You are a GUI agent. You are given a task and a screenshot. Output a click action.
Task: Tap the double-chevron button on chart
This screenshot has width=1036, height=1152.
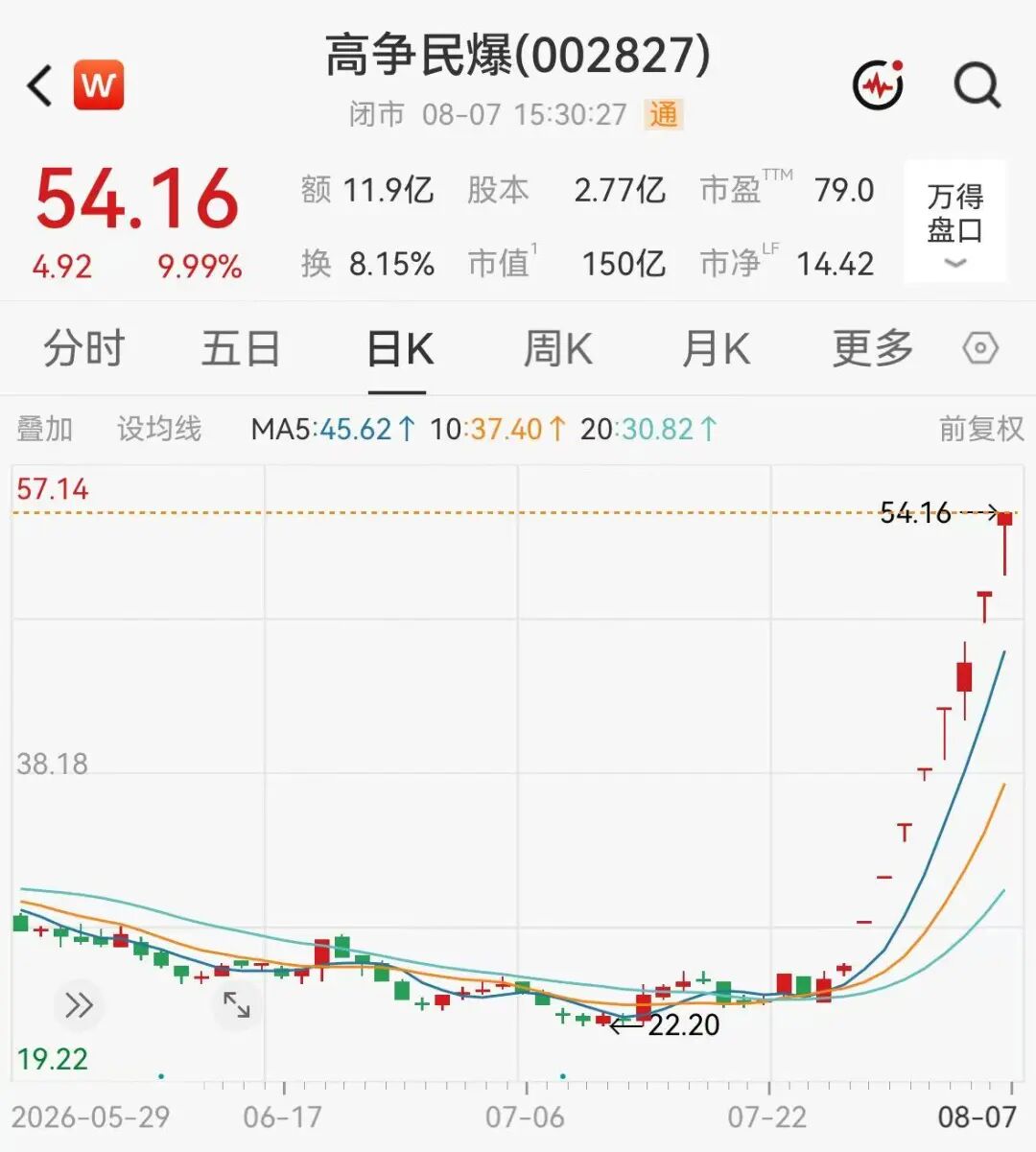[x=79, y=1005]
